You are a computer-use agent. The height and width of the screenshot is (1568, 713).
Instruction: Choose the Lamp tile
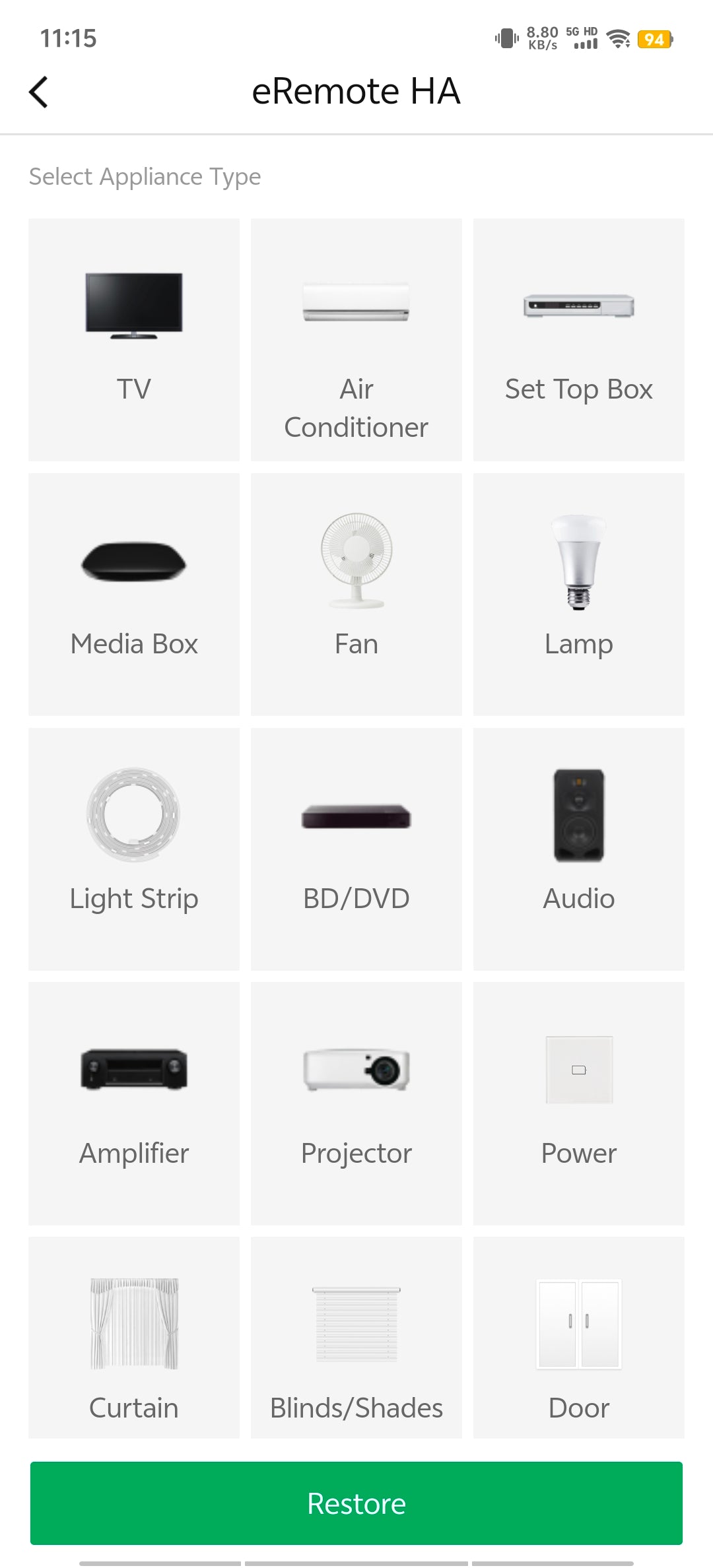[x=578, y=594]
